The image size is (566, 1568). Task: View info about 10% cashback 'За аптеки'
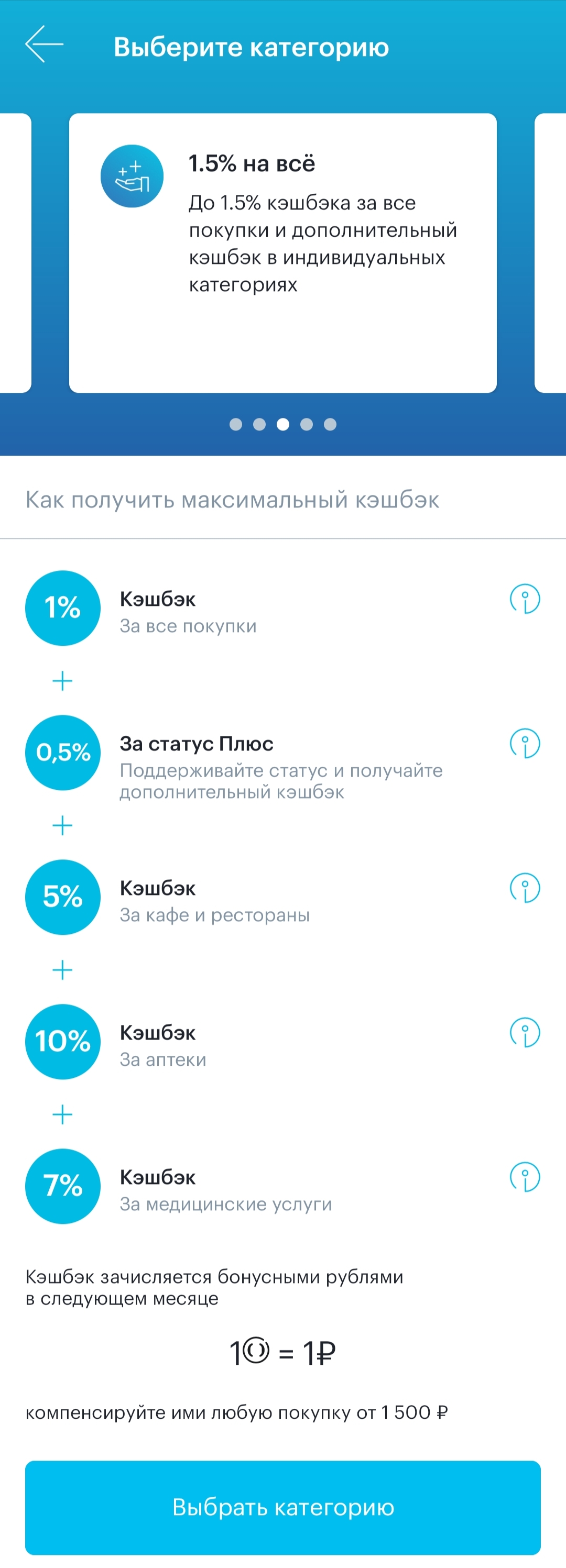coord(525,1032)
